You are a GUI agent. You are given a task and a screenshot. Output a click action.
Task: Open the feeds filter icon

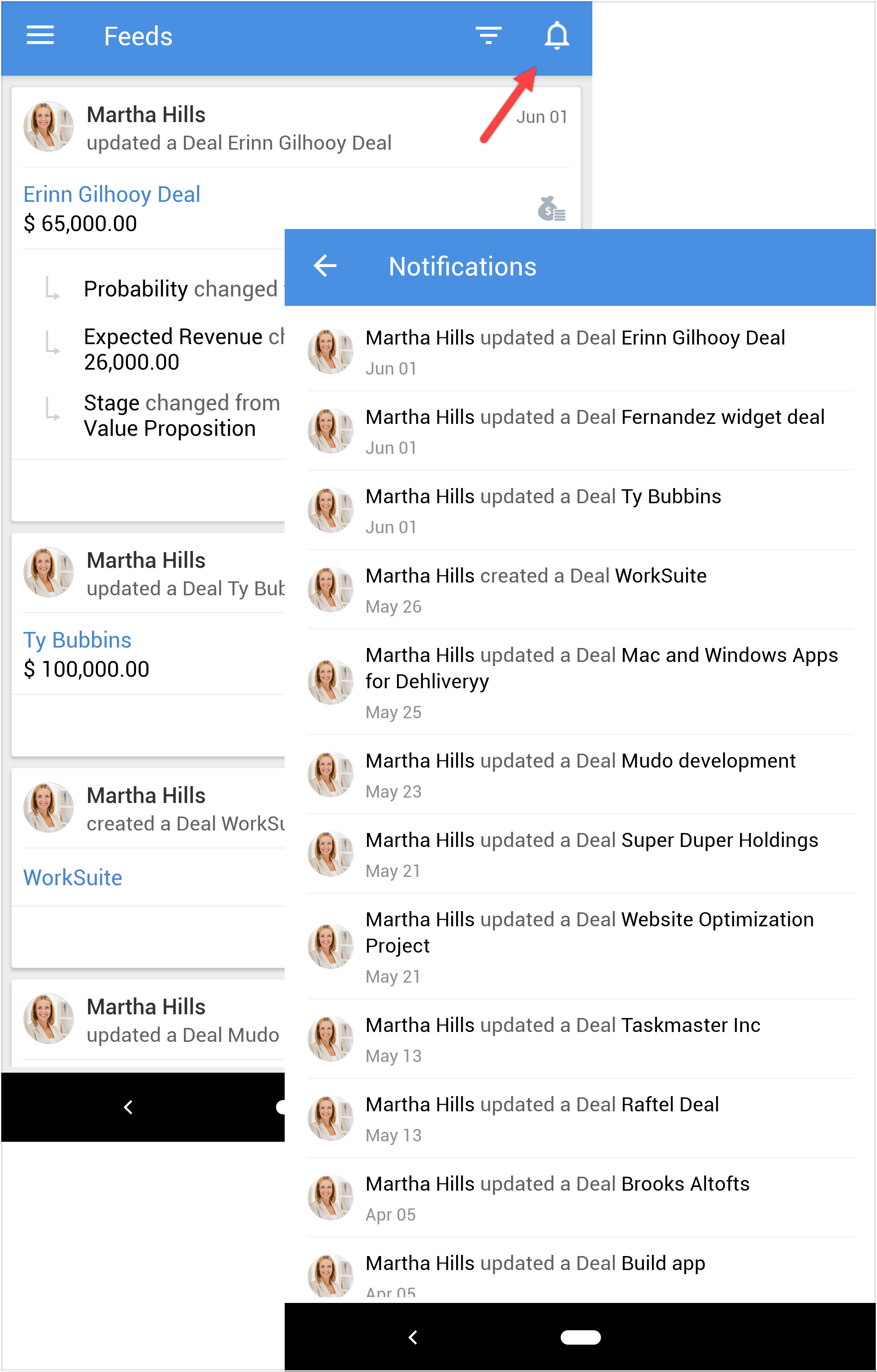489,35
